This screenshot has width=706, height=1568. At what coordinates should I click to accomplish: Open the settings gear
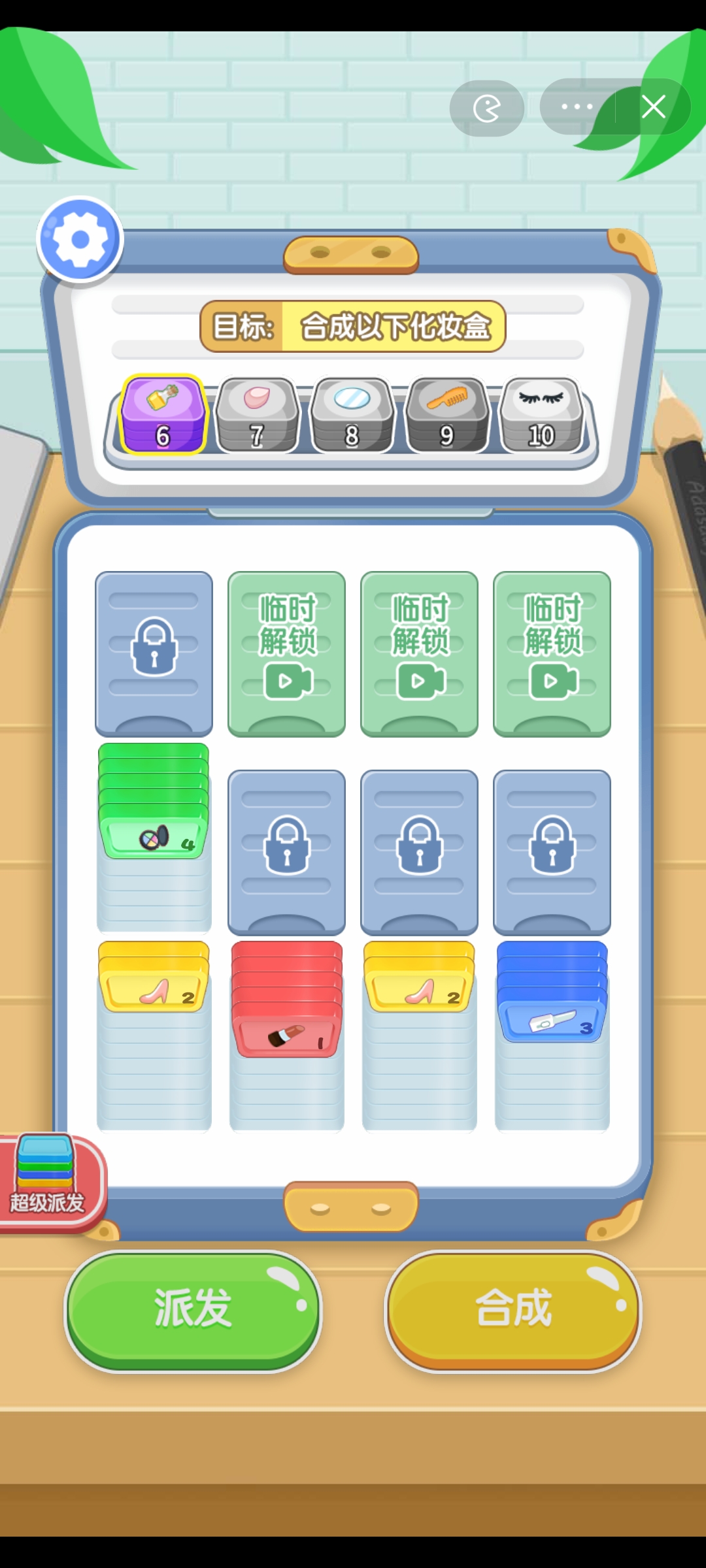click(x=80, y=240)
